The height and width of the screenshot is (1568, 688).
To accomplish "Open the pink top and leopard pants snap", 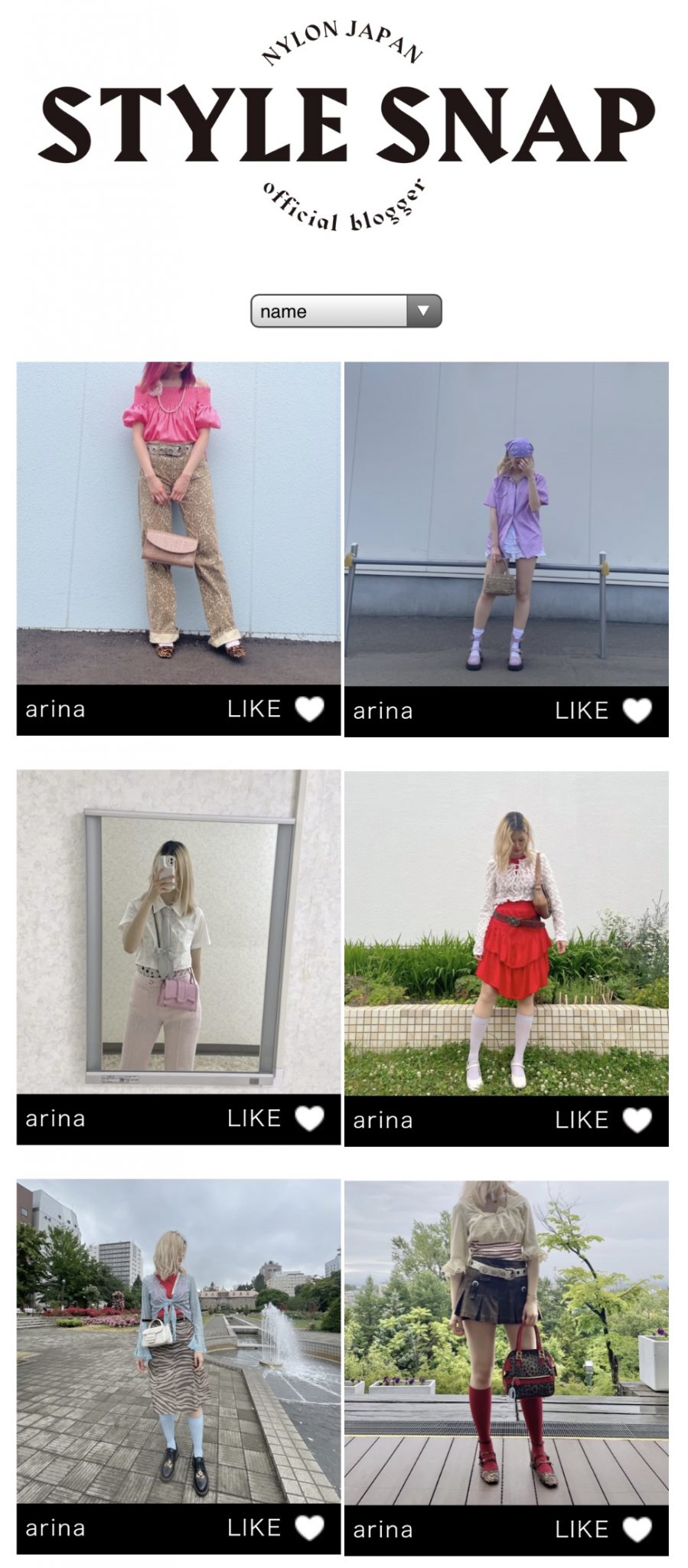I will pos(178,523).
